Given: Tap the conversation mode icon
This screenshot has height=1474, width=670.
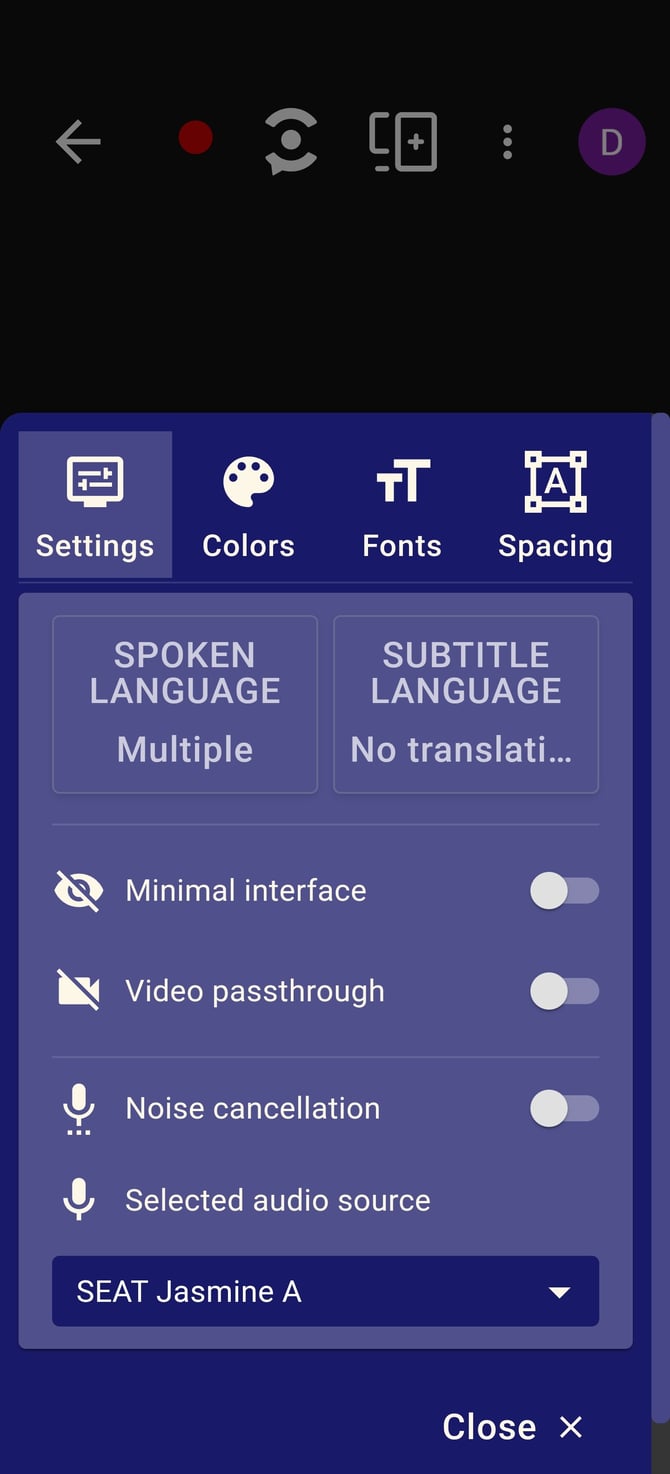Looking at the screenshot, I should (x=290, y=142).
